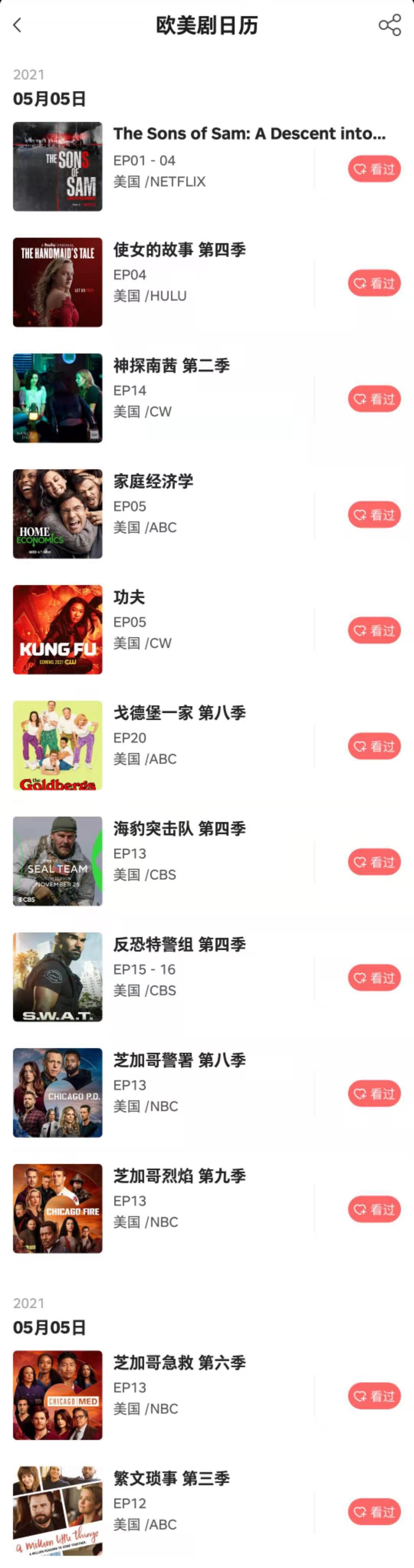Screen dimensions: 414x1568
Task: Mark 戈德堡一家 第八季 as watched
Action: (x=374, y=745)
